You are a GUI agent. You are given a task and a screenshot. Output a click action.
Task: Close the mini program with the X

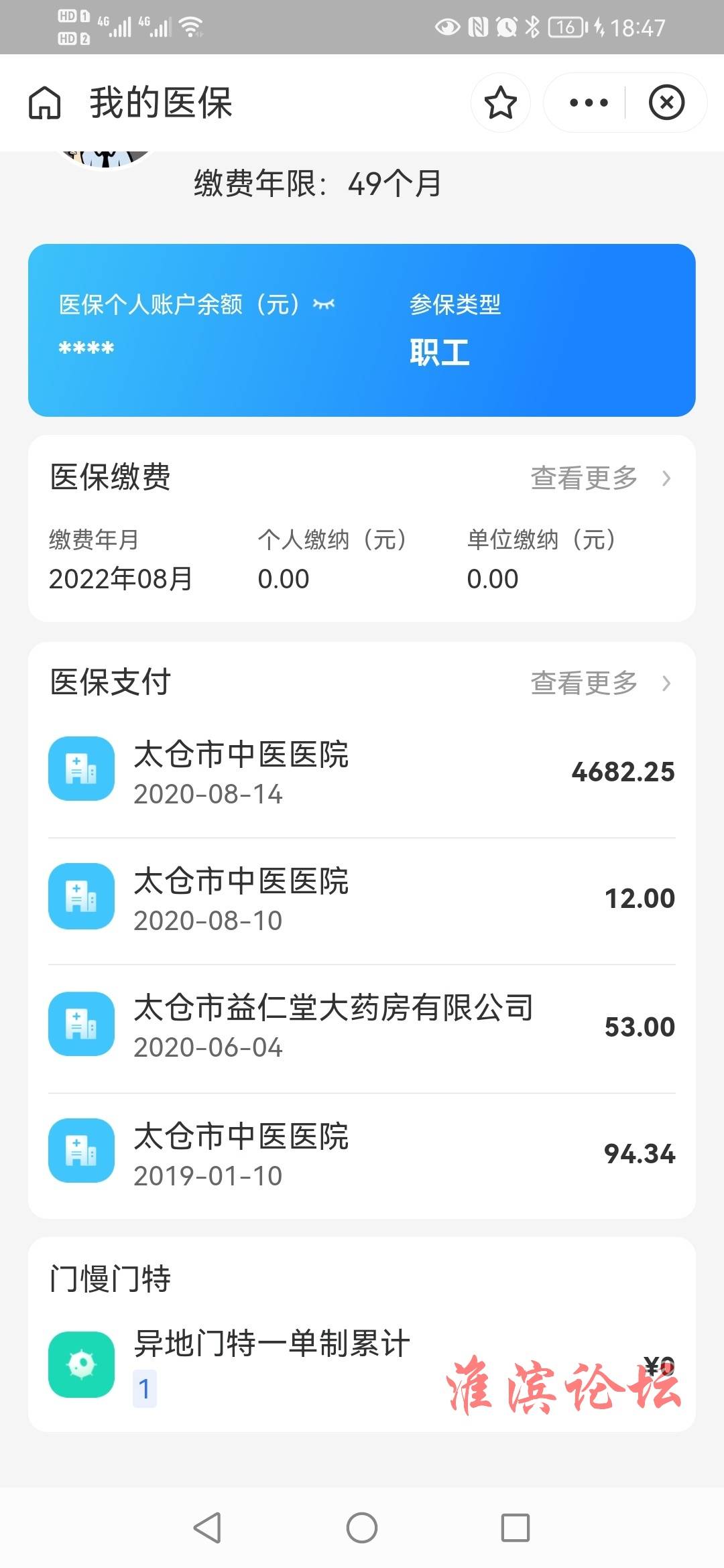666,103
